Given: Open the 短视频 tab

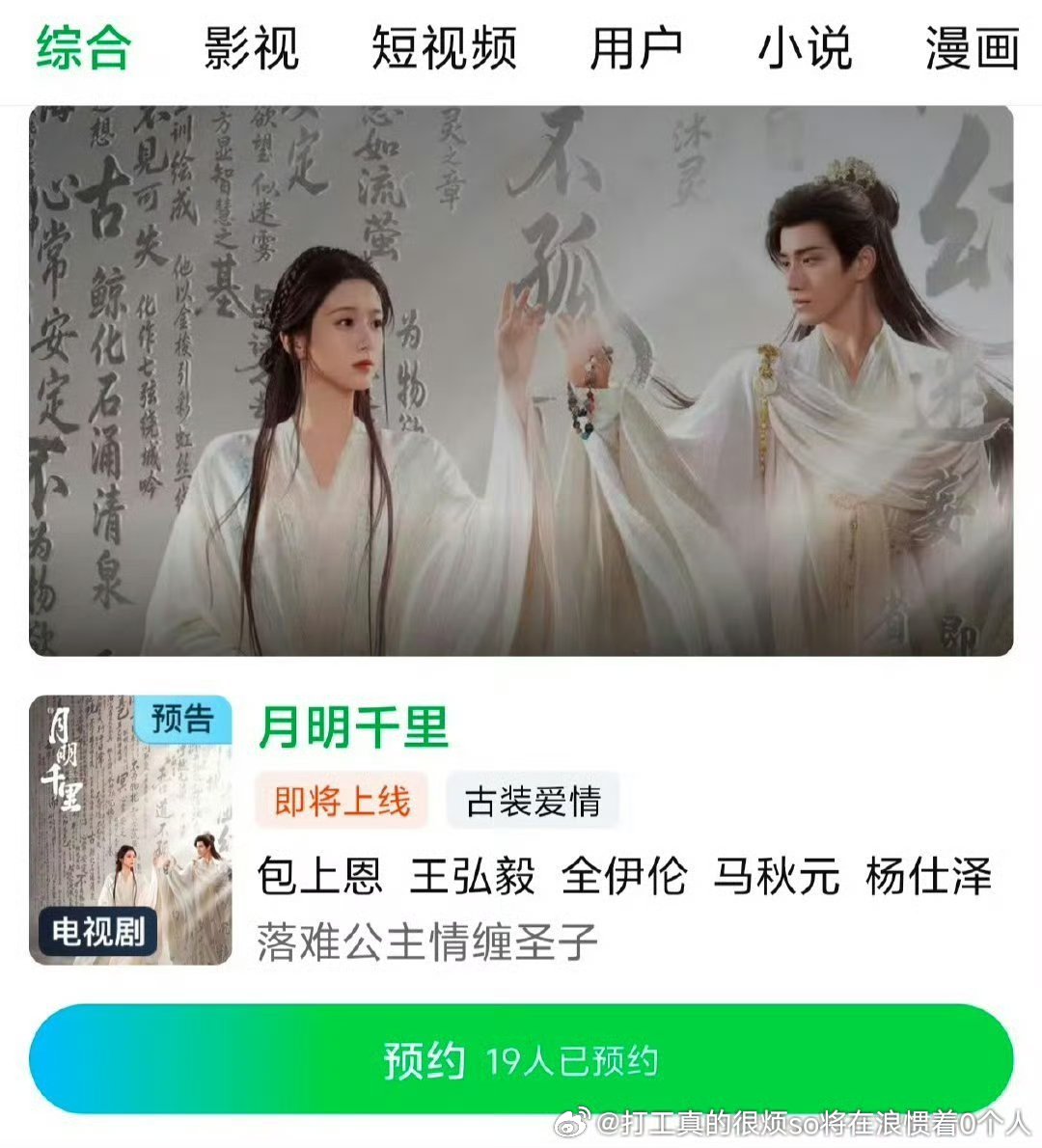Looking at the screenshot, I should [x=444, y=50].
